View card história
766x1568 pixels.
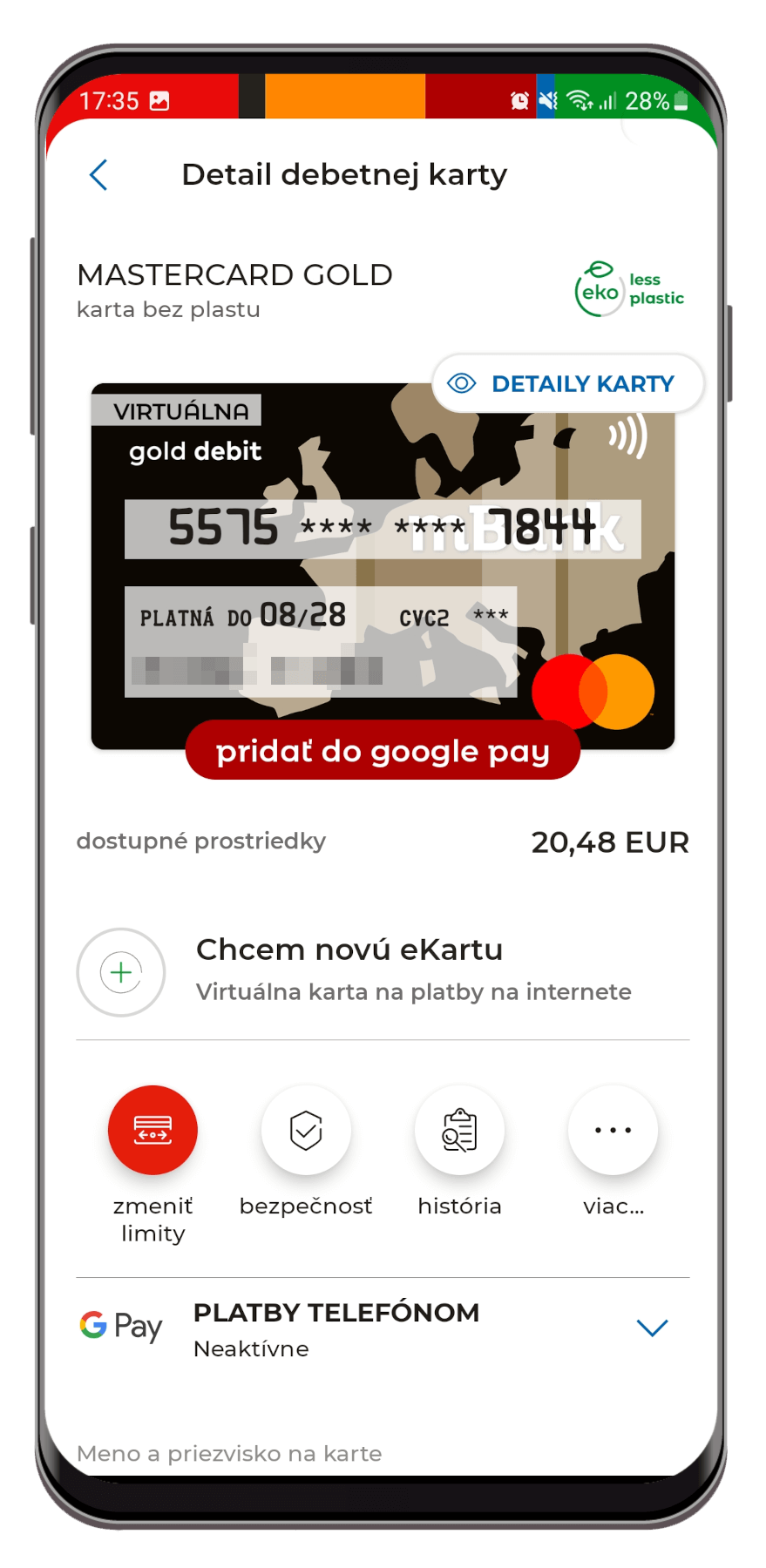(x=459, y=1131)
